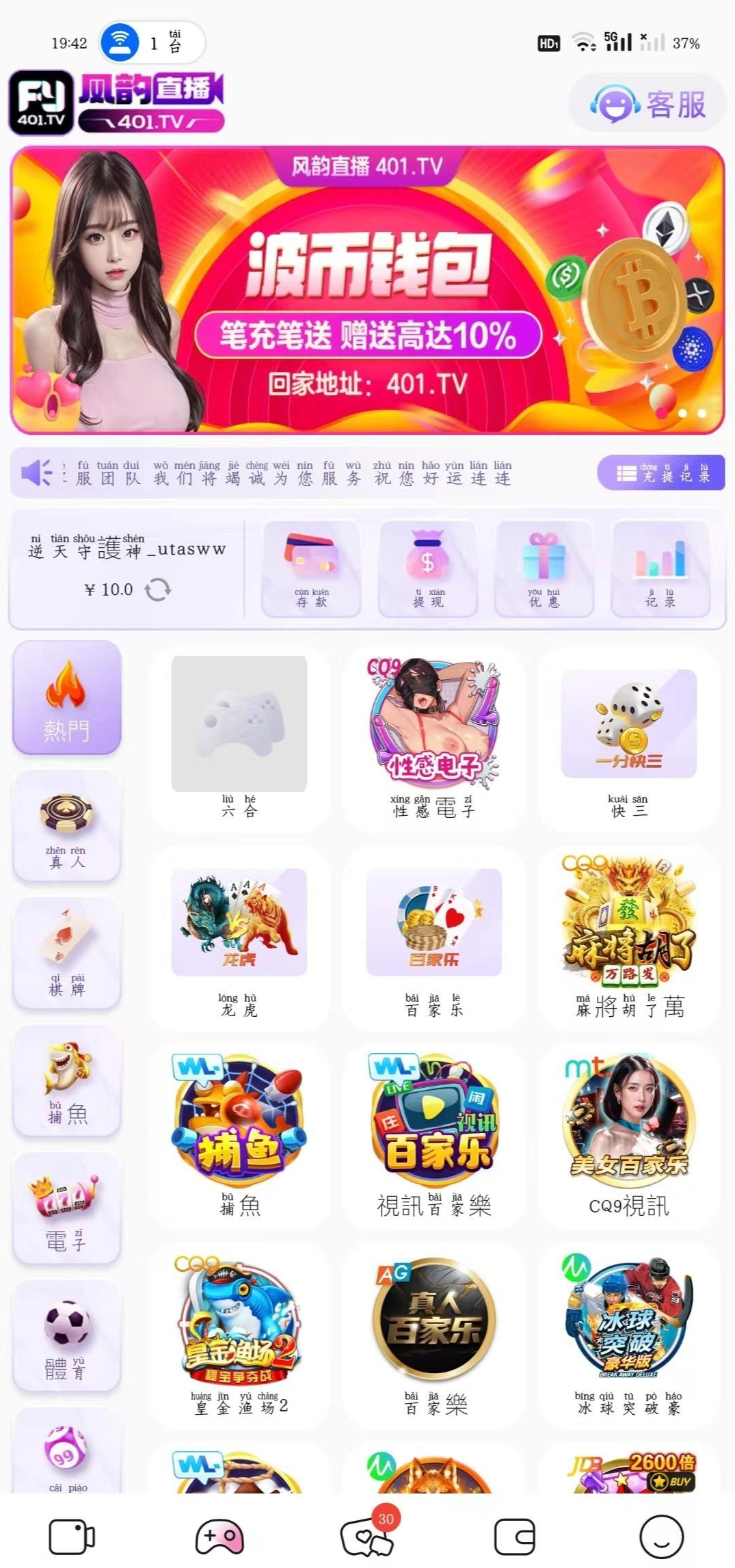Launch 冰球突破豪 hockey game
The height and width of the screenshot is (1568, 735).
click(x=628, y=1332)
